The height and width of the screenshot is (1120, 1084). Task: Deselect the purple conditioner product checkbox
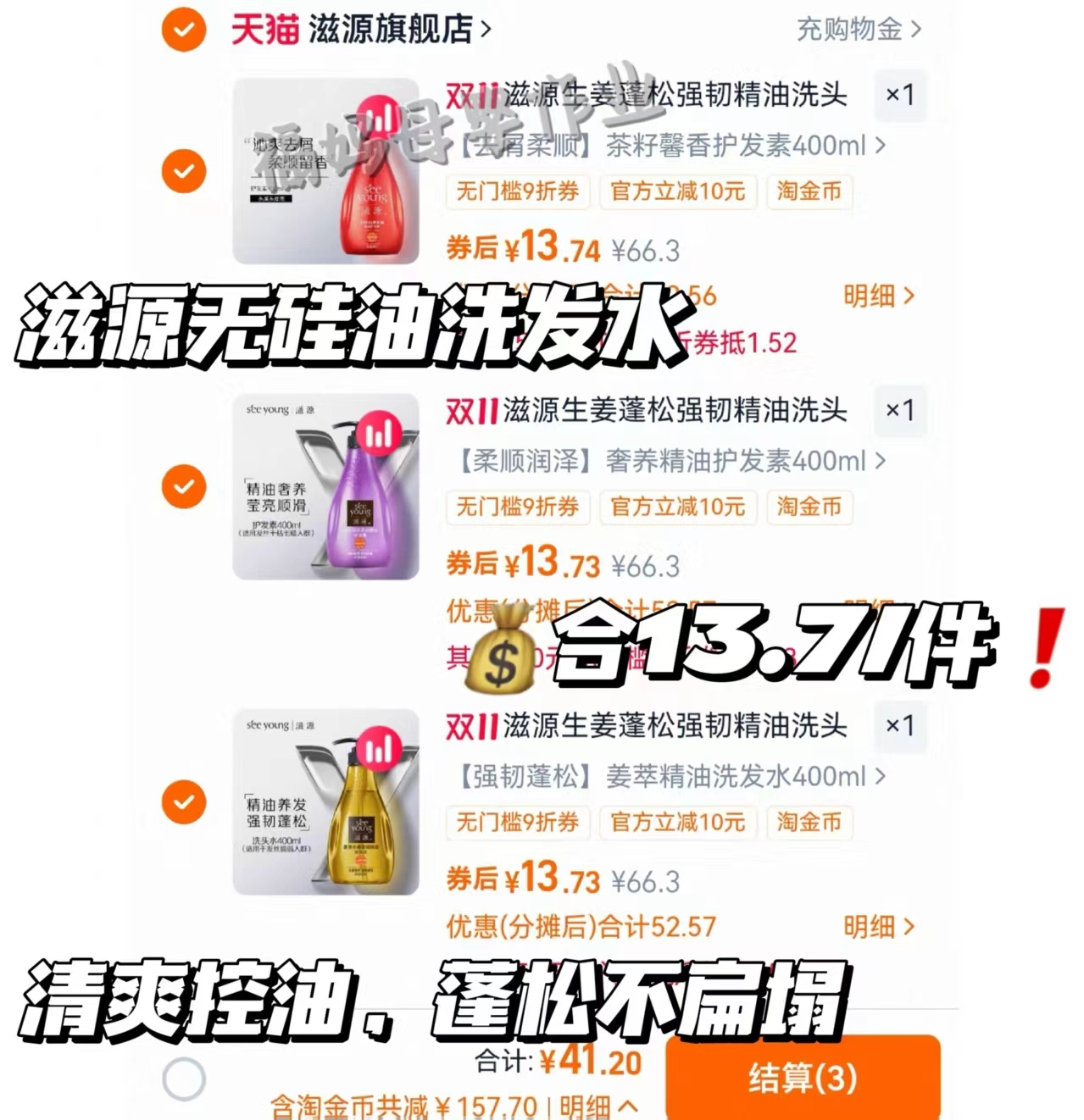pos(183,486)
